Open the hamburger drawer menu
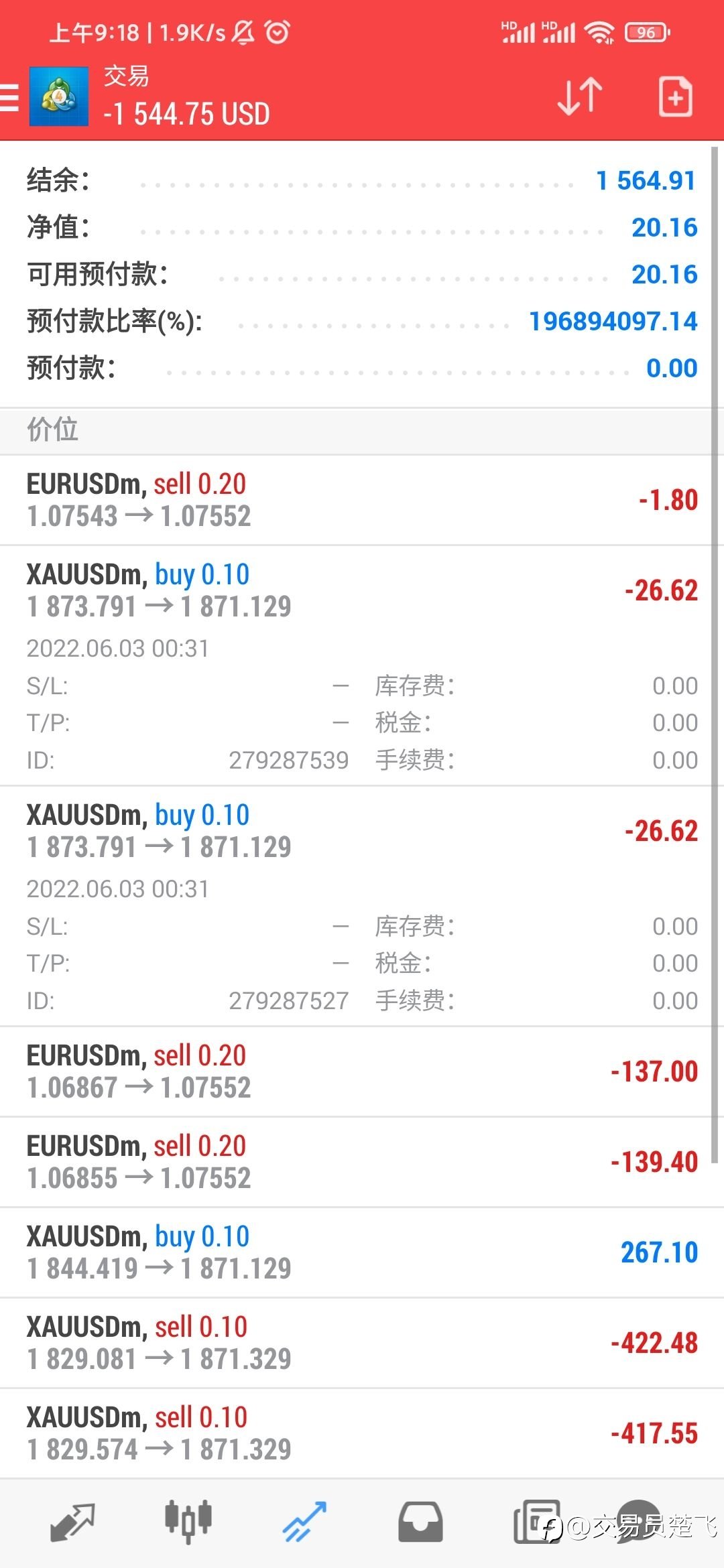Viewport: 724px width, 1568px height. [x=9, y=96]
